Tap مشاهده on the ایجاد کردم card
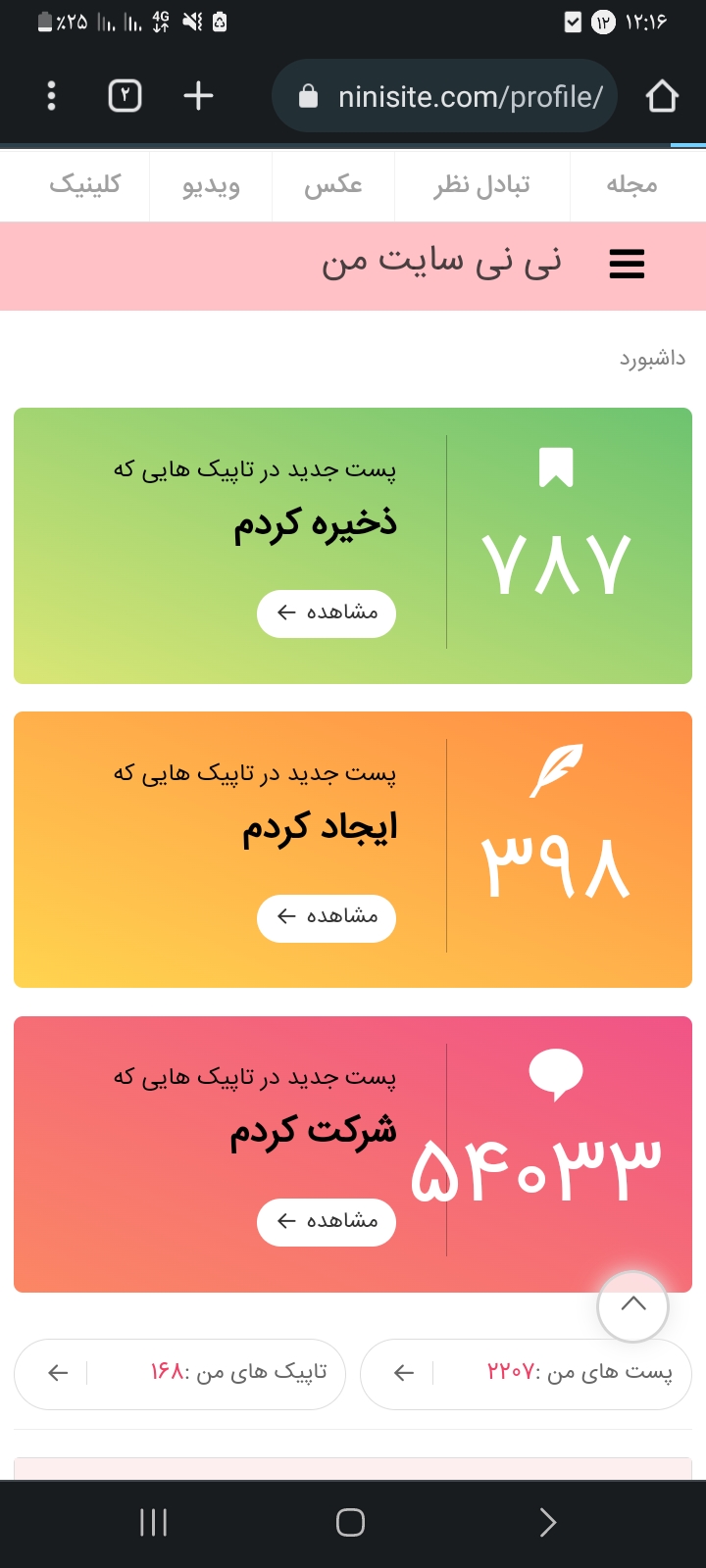The height and width of the screenshot is (1568, 706). coord(327,917)
